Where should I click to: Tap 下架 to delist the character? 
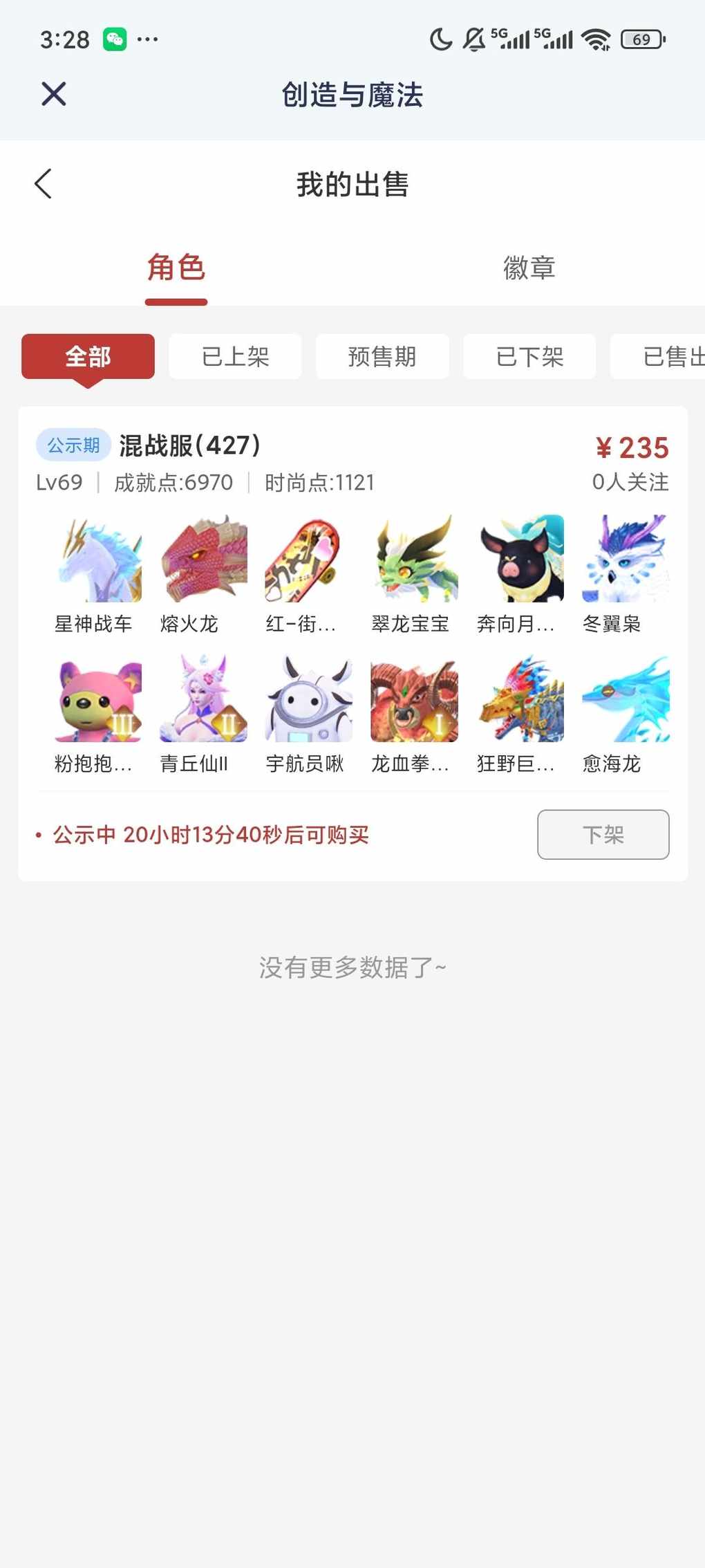coord(603,834)
